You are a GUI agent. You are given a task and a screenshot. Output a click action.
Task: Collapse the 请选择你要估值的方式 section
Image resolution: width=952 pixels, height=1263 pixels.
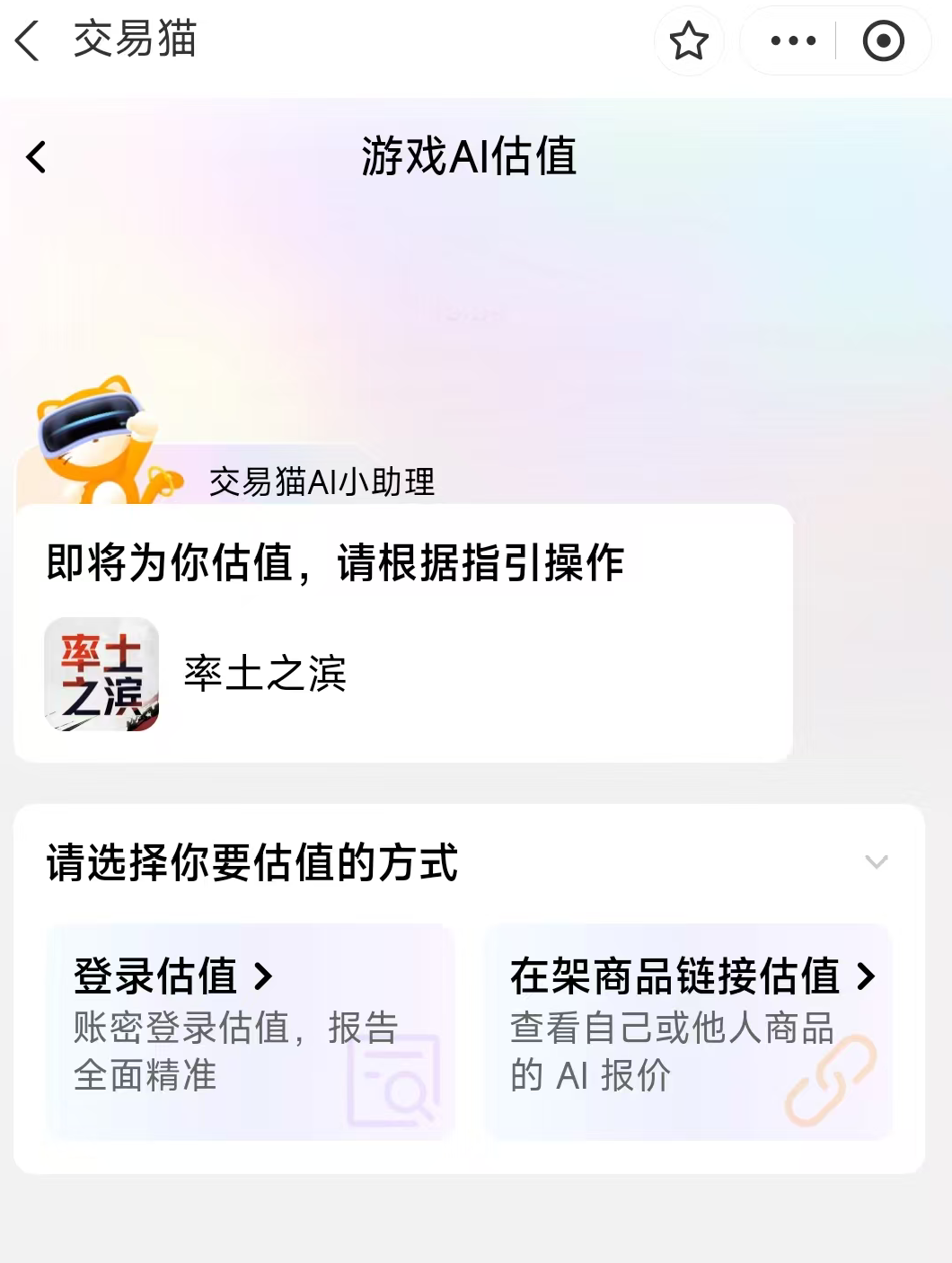pos(876,862)
